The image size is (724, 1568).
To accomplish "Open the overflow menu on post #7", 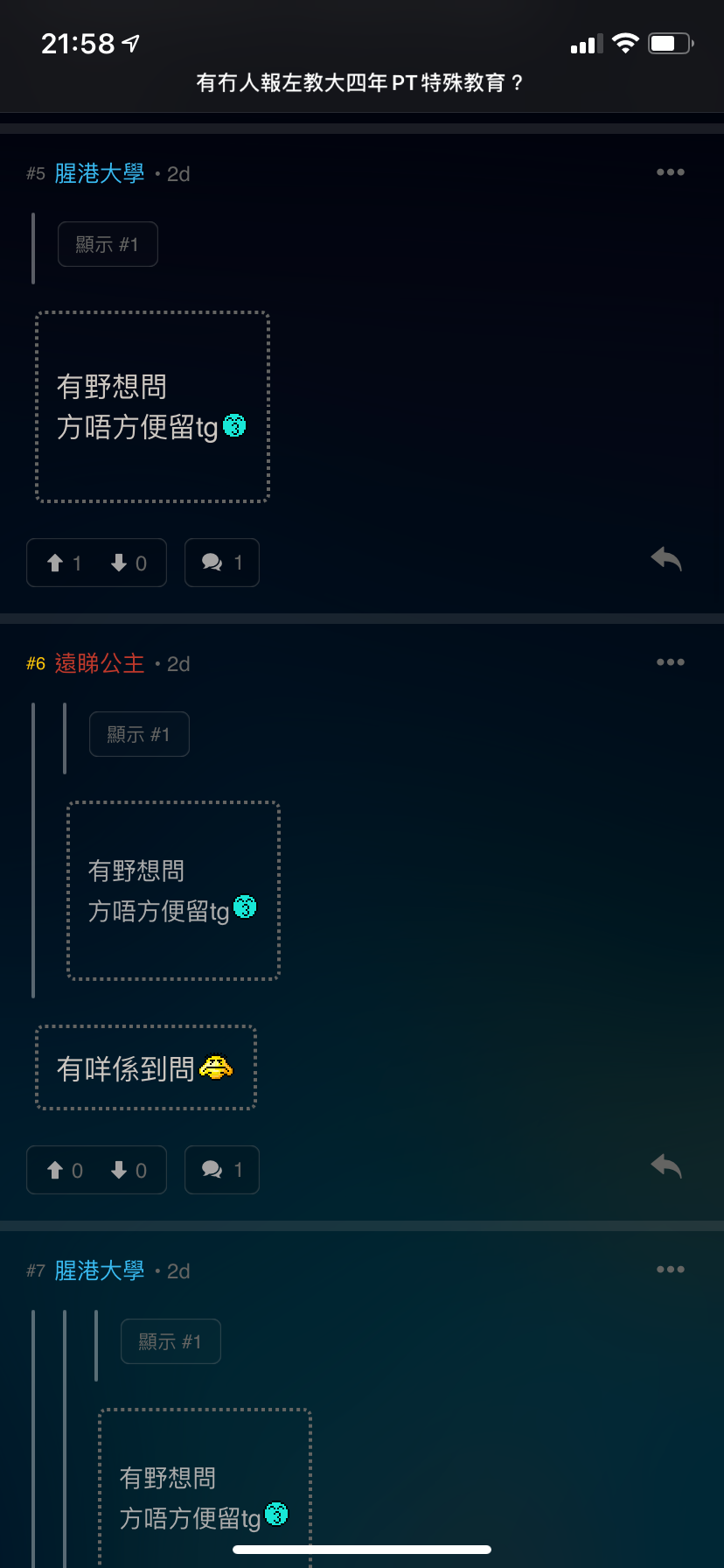I will 671,1270.
